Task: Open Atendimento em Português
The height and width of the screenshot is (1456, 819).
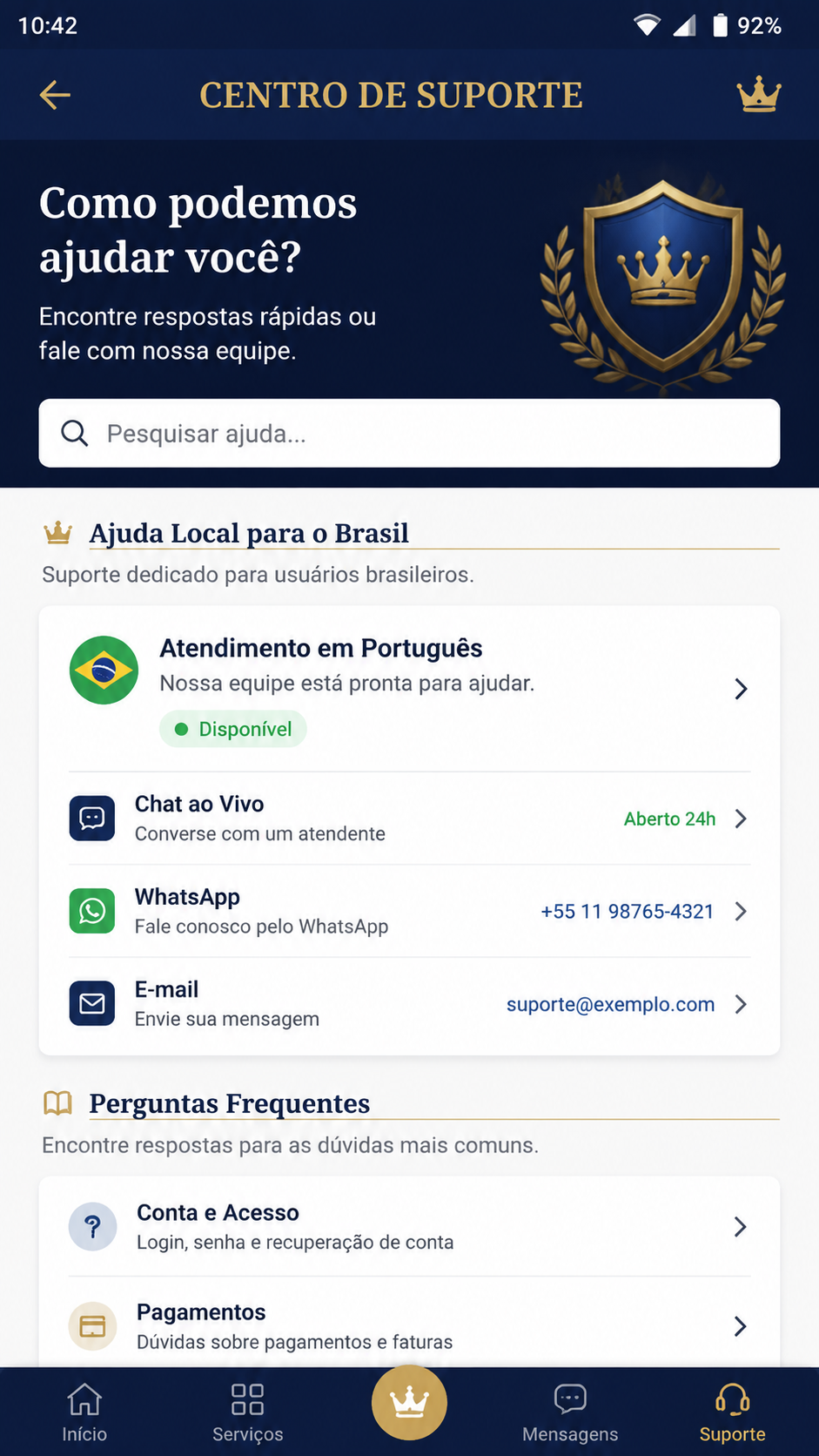Action: (x=409, y=689)
